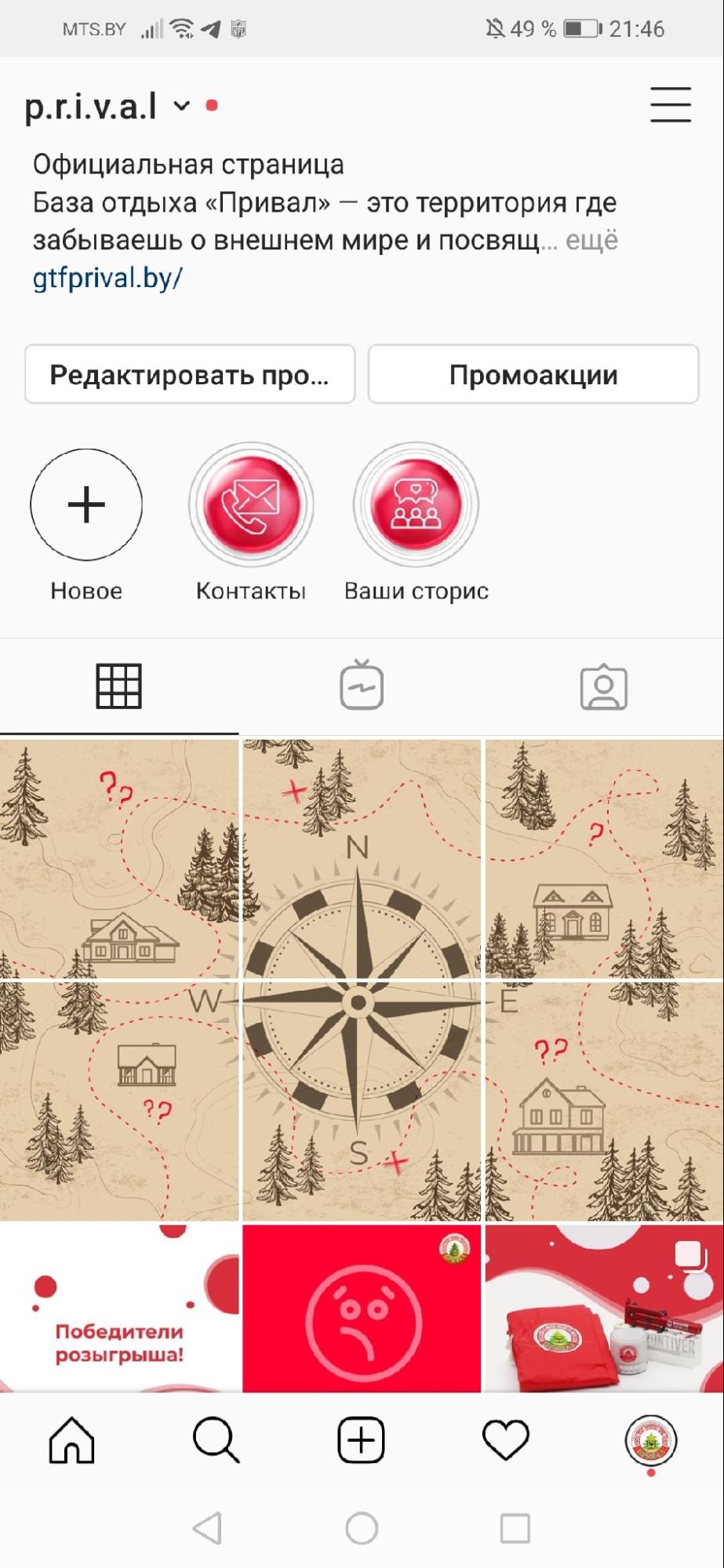Viewport: 724px width, 1568px height.
Task: Open the search and explore tab
Action: 216,1440
